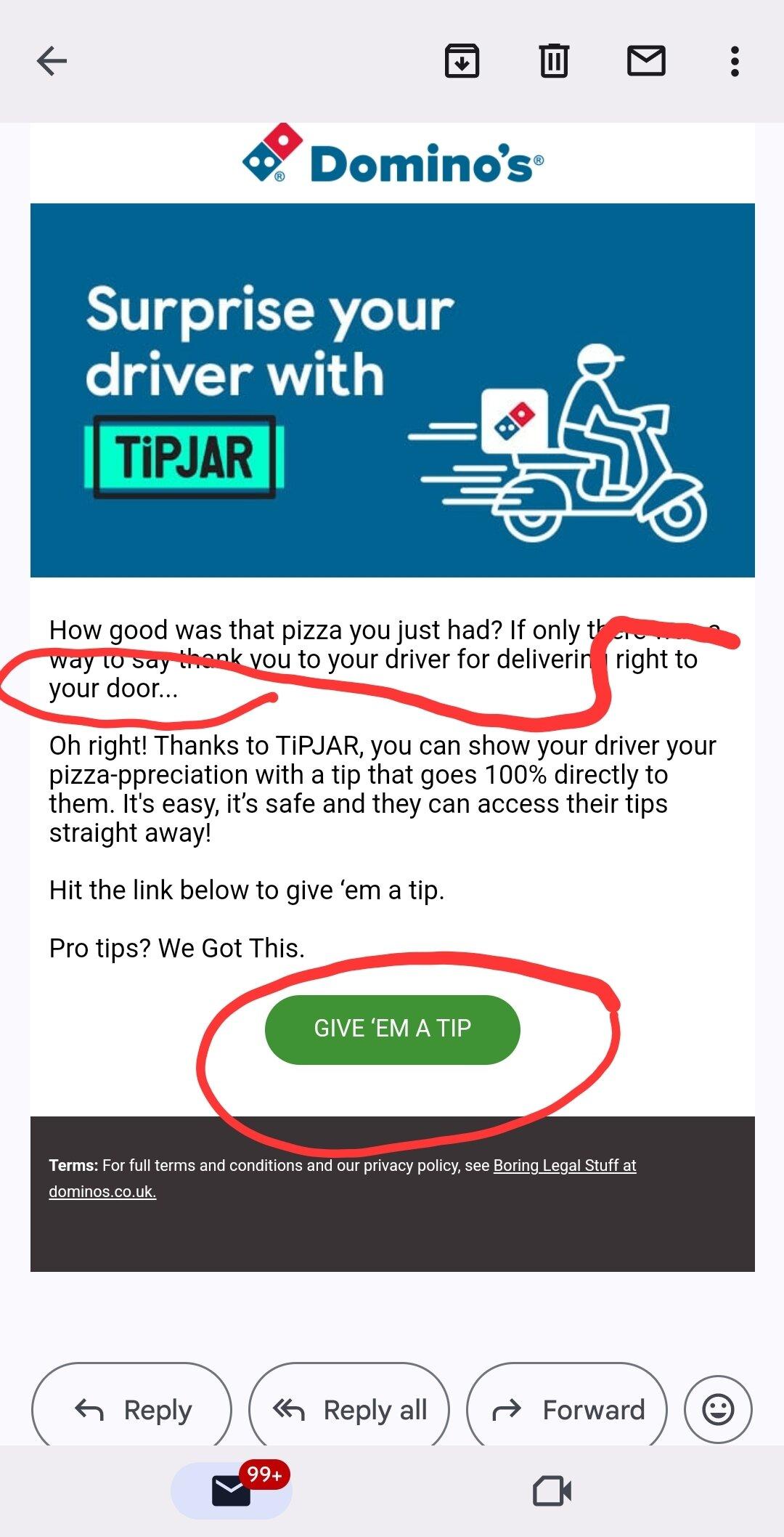Open the three-dot overflow menu
The image size is (784, 1537).
[x=735, y=61]
